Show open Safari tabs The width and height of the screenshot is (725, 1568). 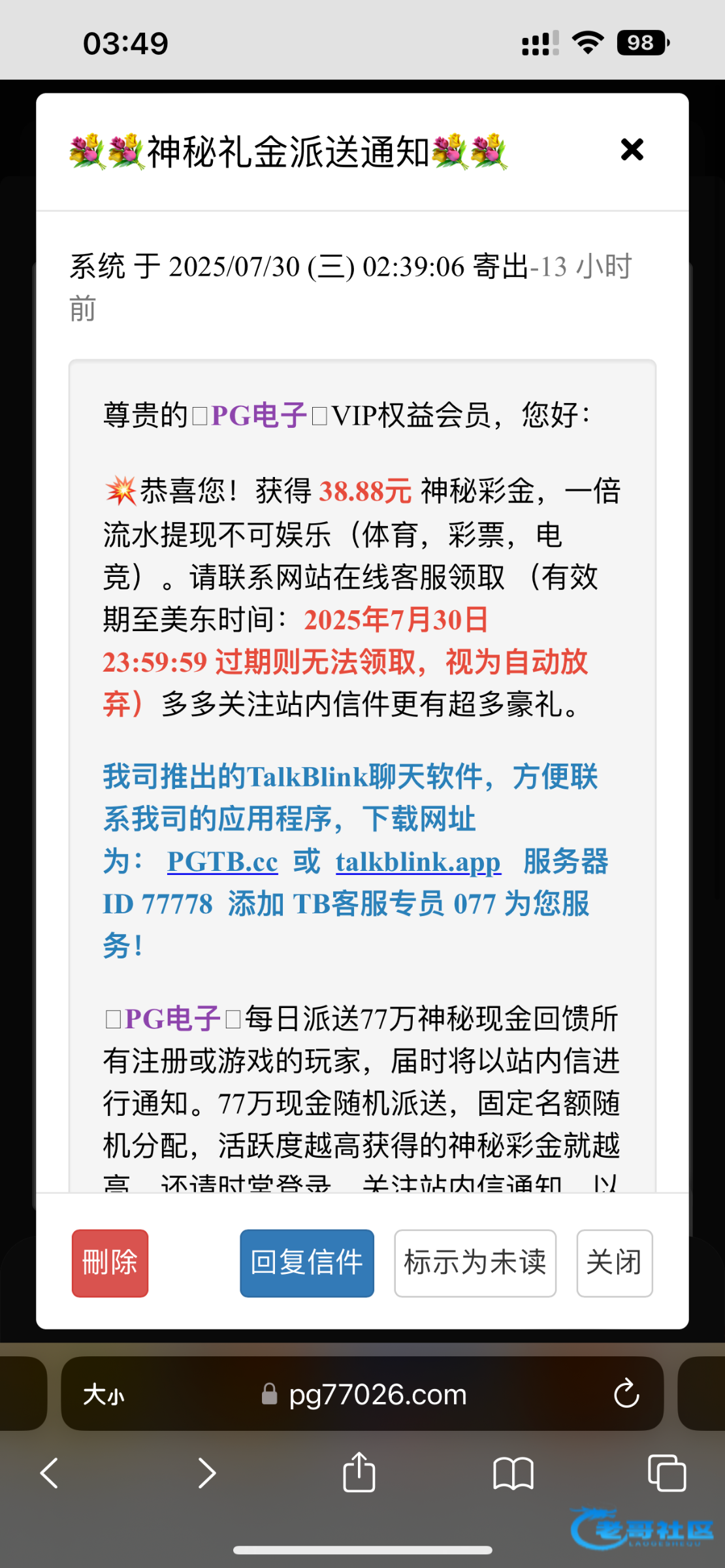click(x=667, y=1473)
